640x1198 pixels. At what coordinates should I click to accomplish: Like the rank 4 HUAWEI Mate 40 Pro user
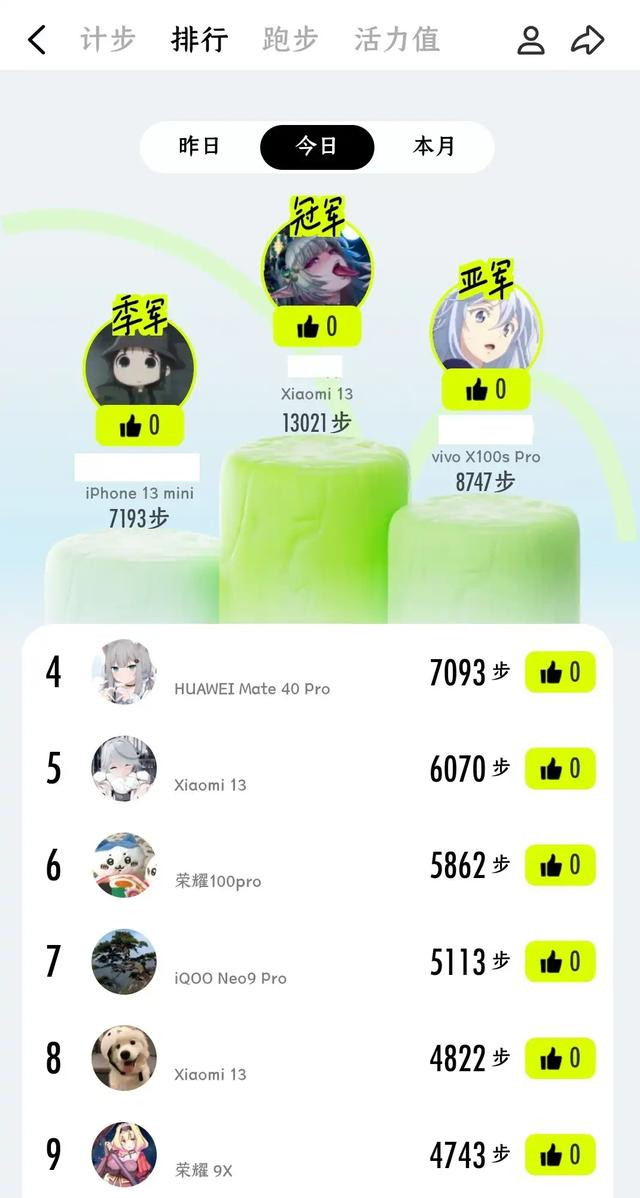560,672
